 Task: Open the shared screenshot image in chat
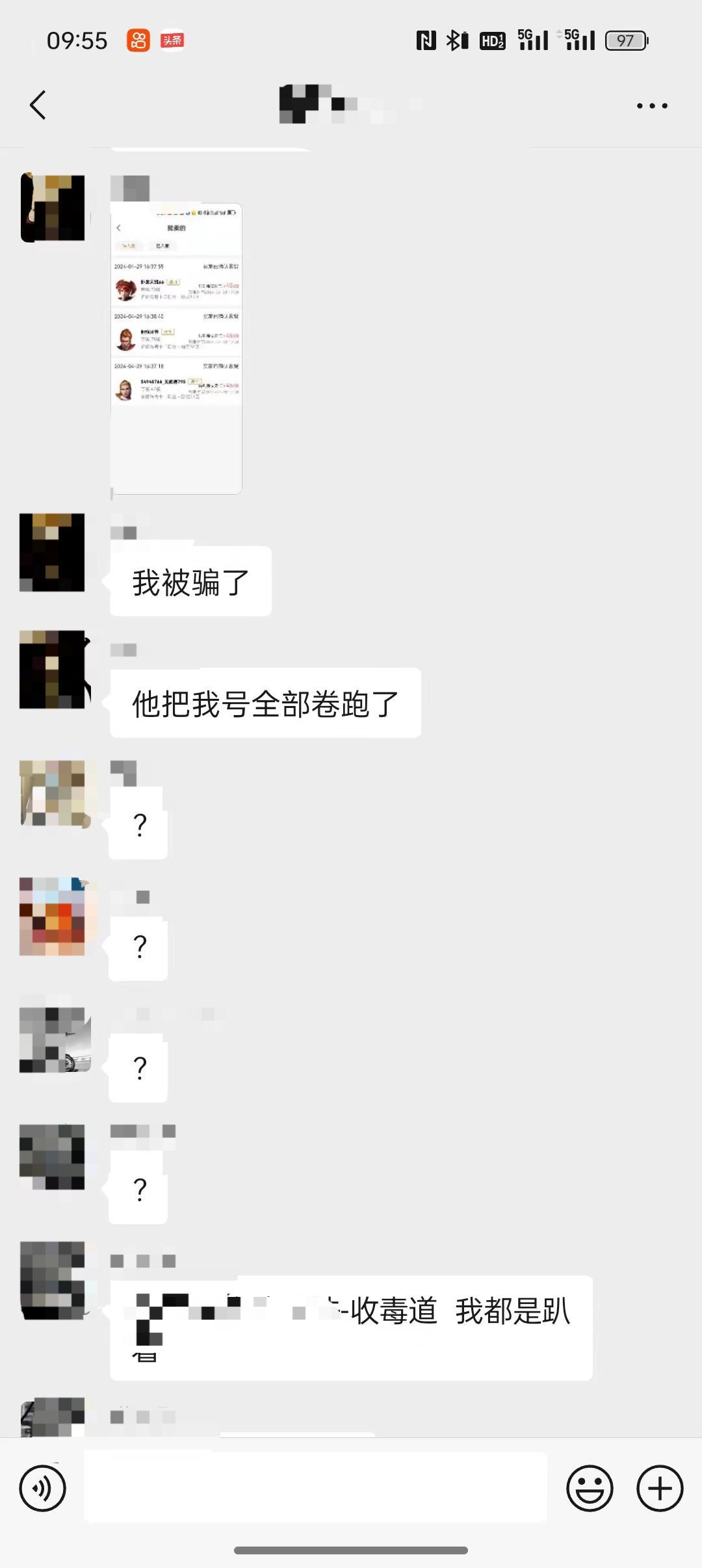click(176, 348)
